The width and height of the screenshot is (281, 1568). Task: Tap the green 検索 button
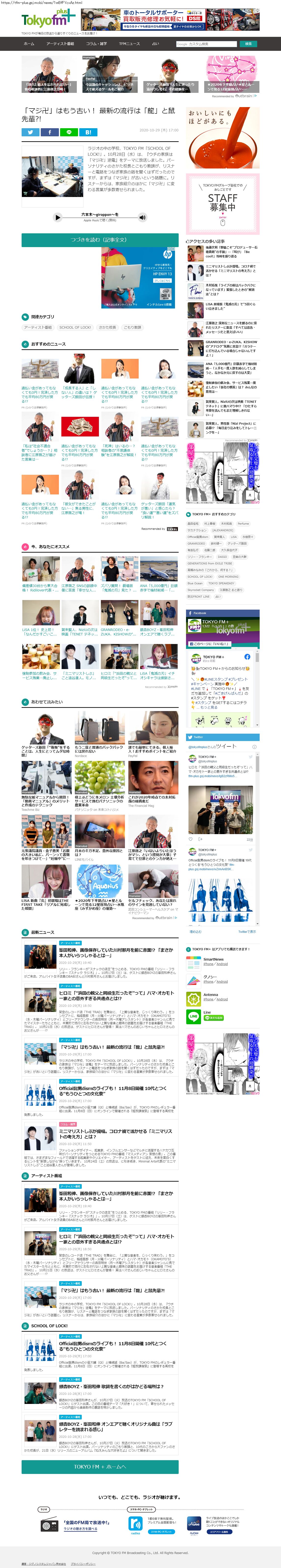(248, 44)
